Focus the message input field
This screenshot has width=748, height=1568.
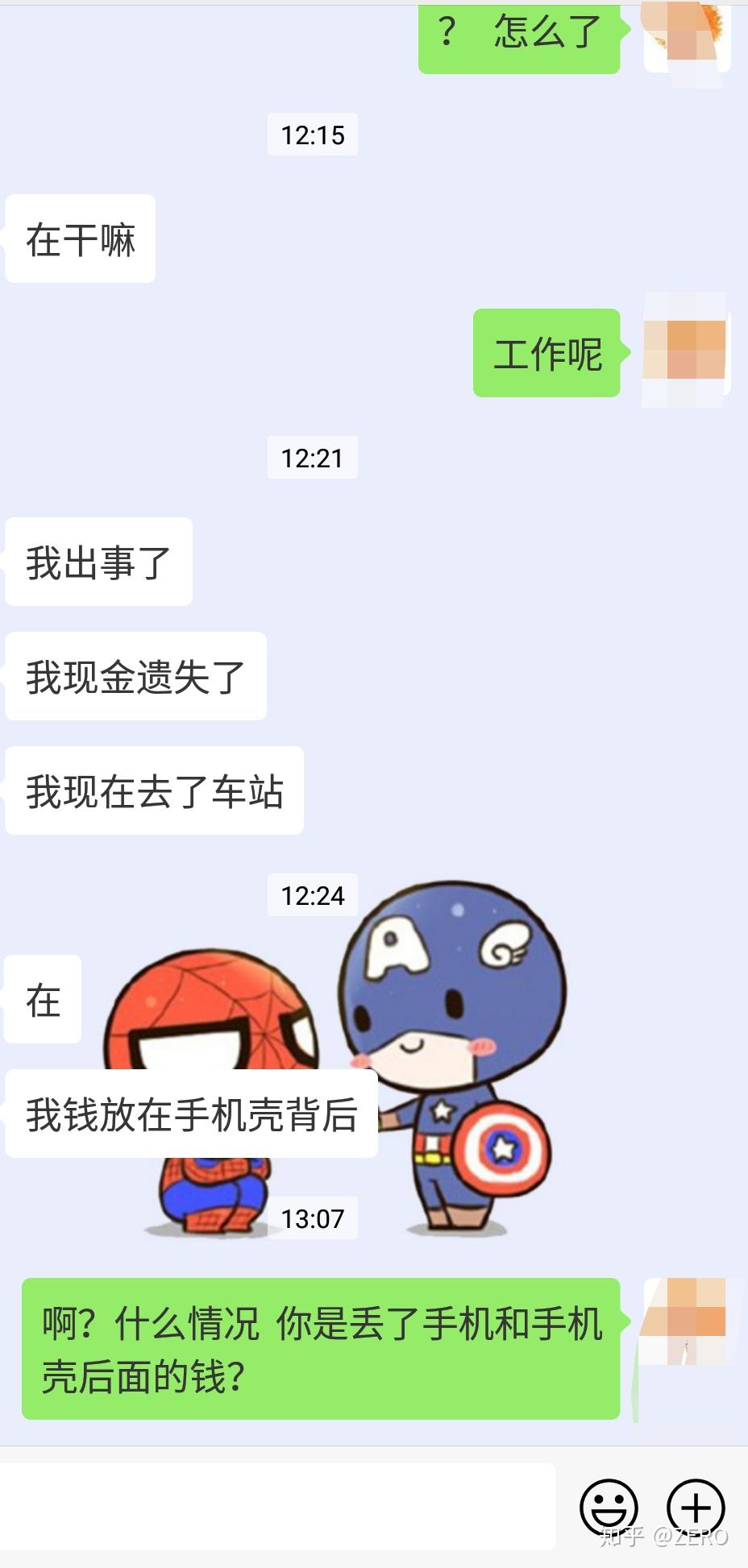[x=278, y=1507]
